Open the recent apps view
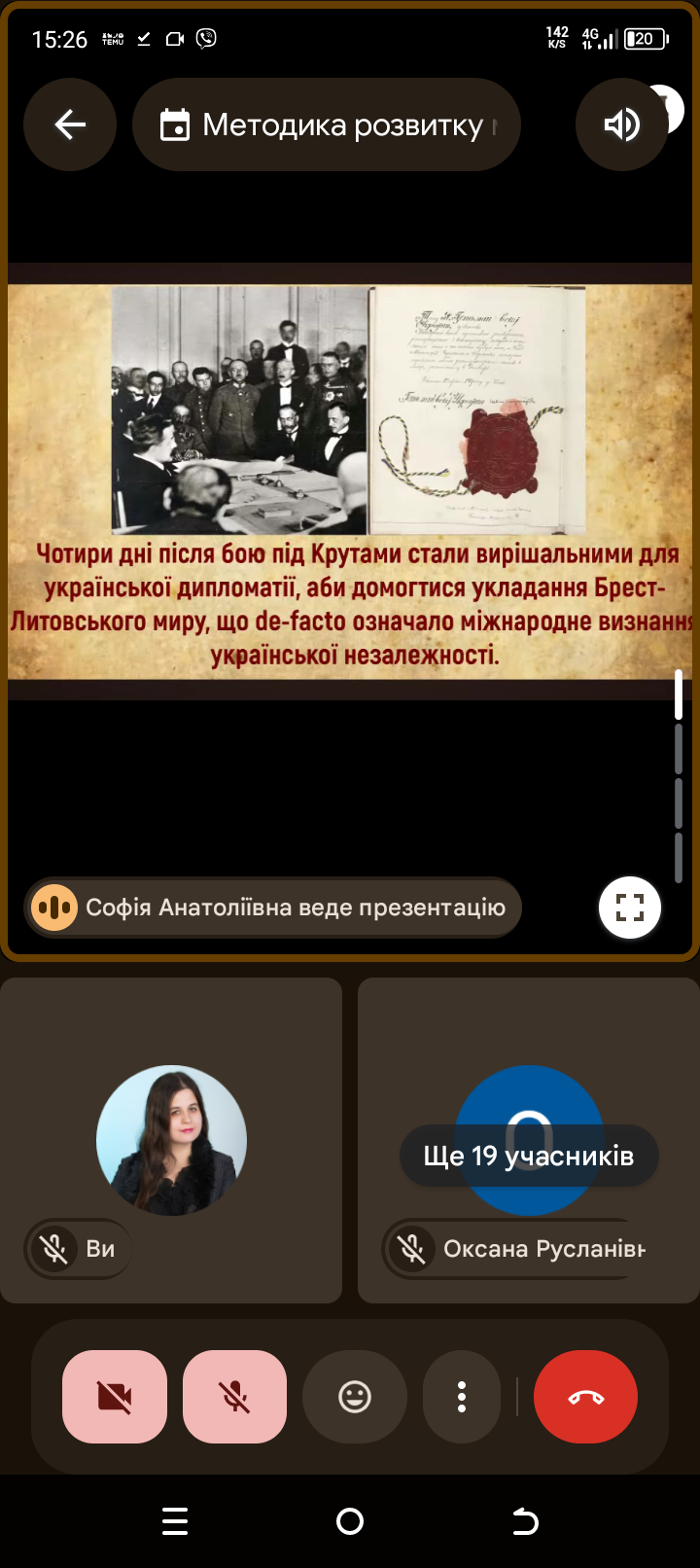 point(175,1521)
